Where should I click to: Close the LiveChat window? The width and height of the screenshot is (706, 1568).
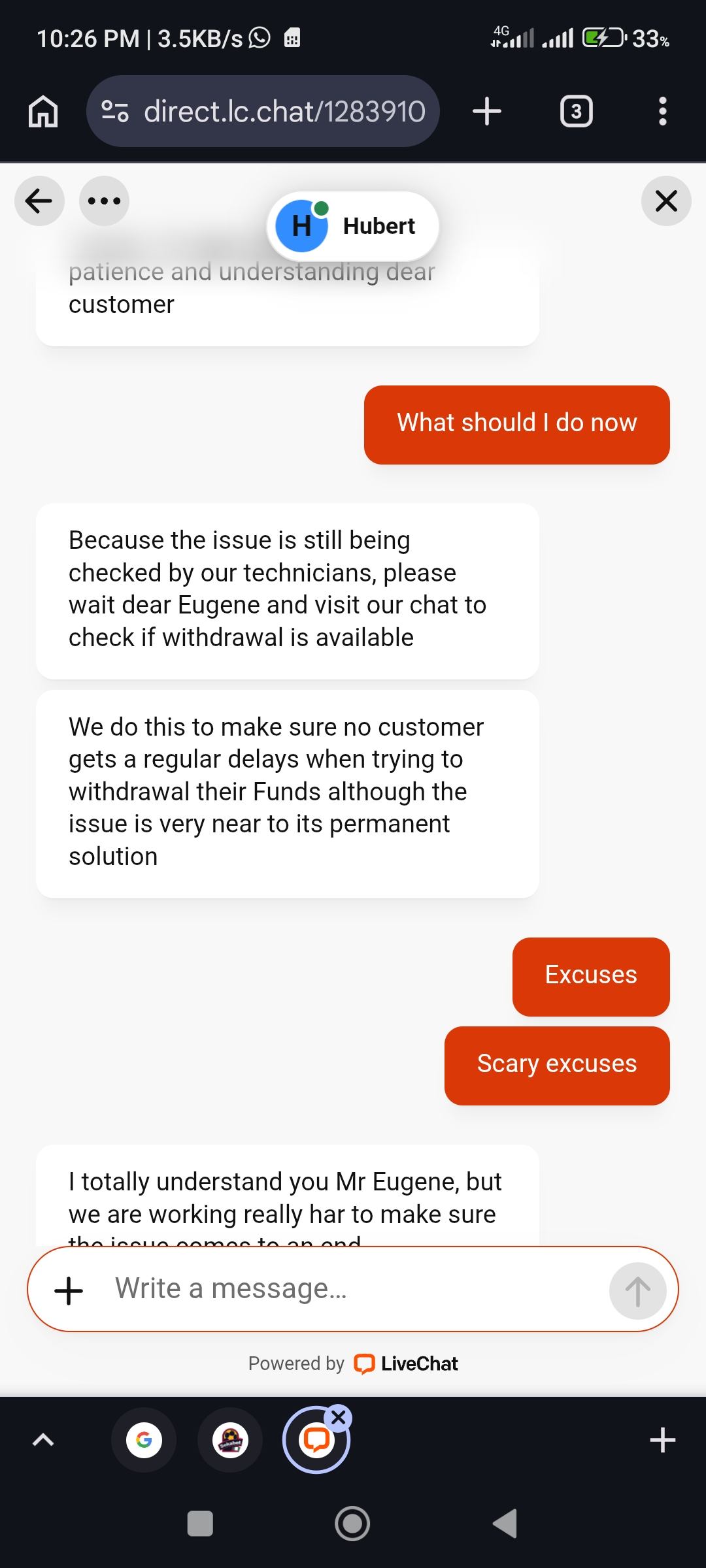click(x=665, y=201)
